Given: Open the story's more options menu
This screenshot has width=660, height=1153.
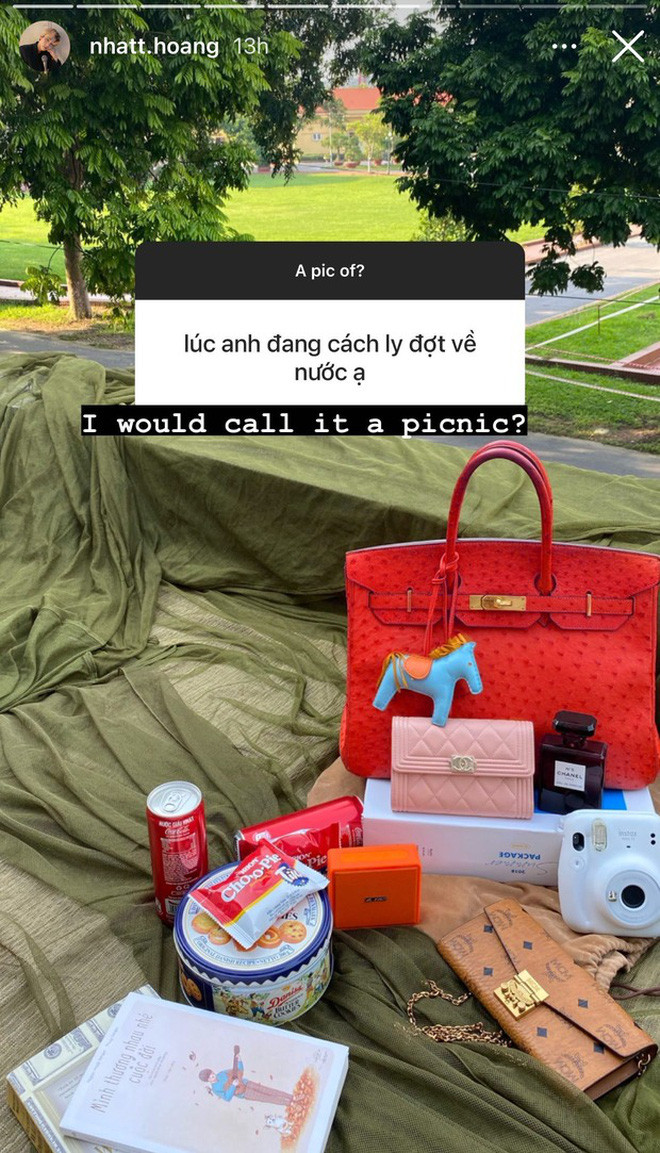Looking at the screenshot, I should 564,46.
